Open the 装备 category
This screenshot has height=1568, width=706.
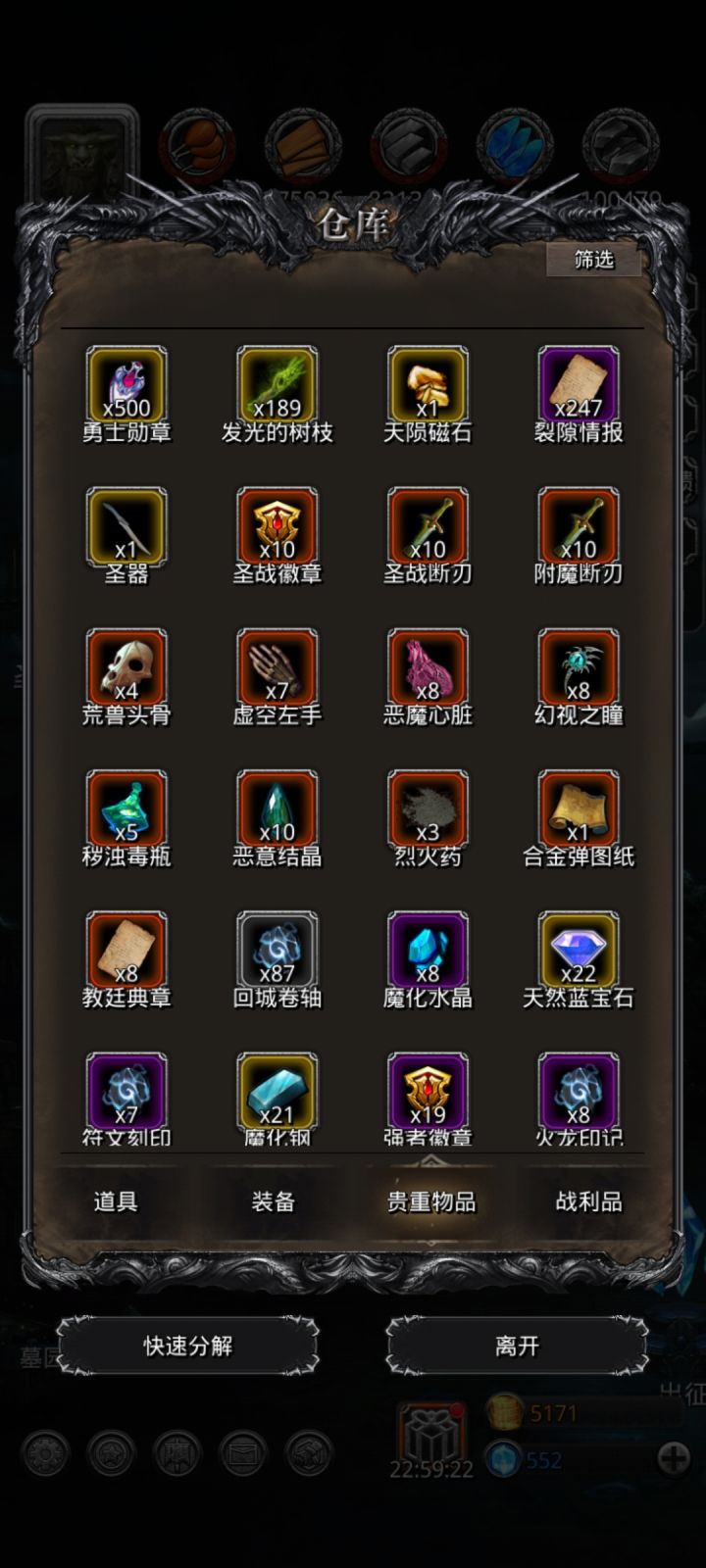coord(273,1201)
